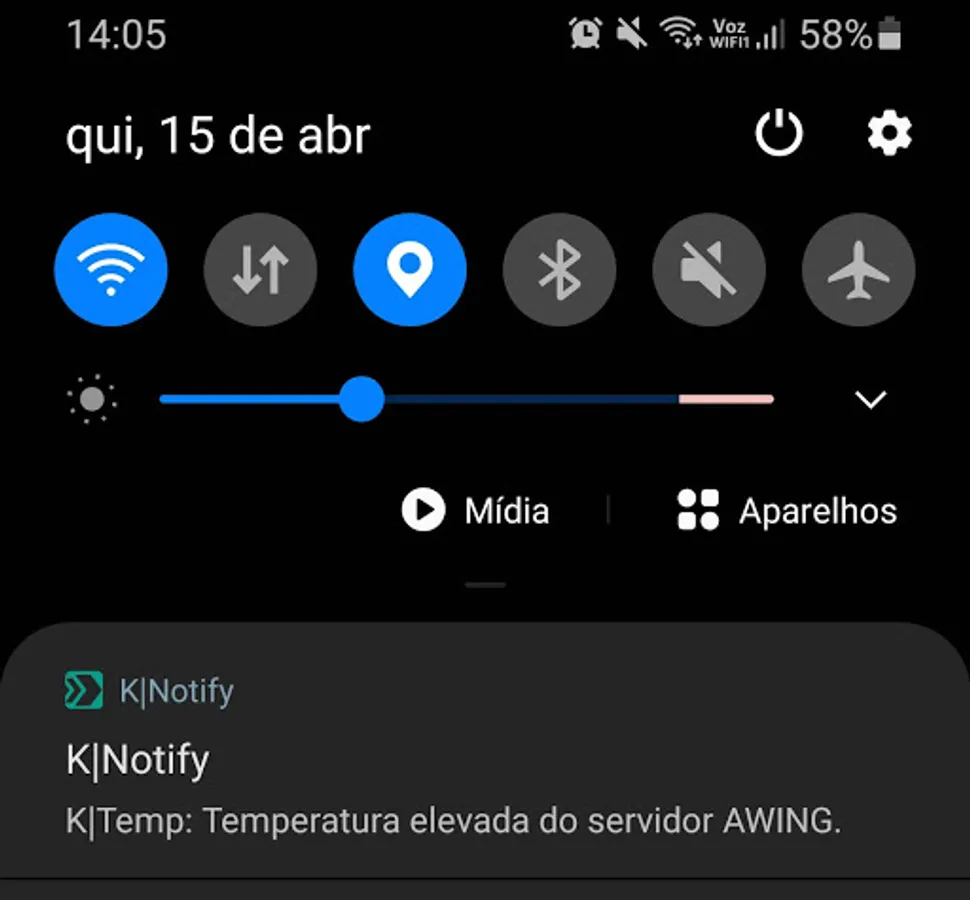Screen dimensions: 970x900
Task: Open the K|Notify temperature alert notification
Action: (x=485, y=750)
